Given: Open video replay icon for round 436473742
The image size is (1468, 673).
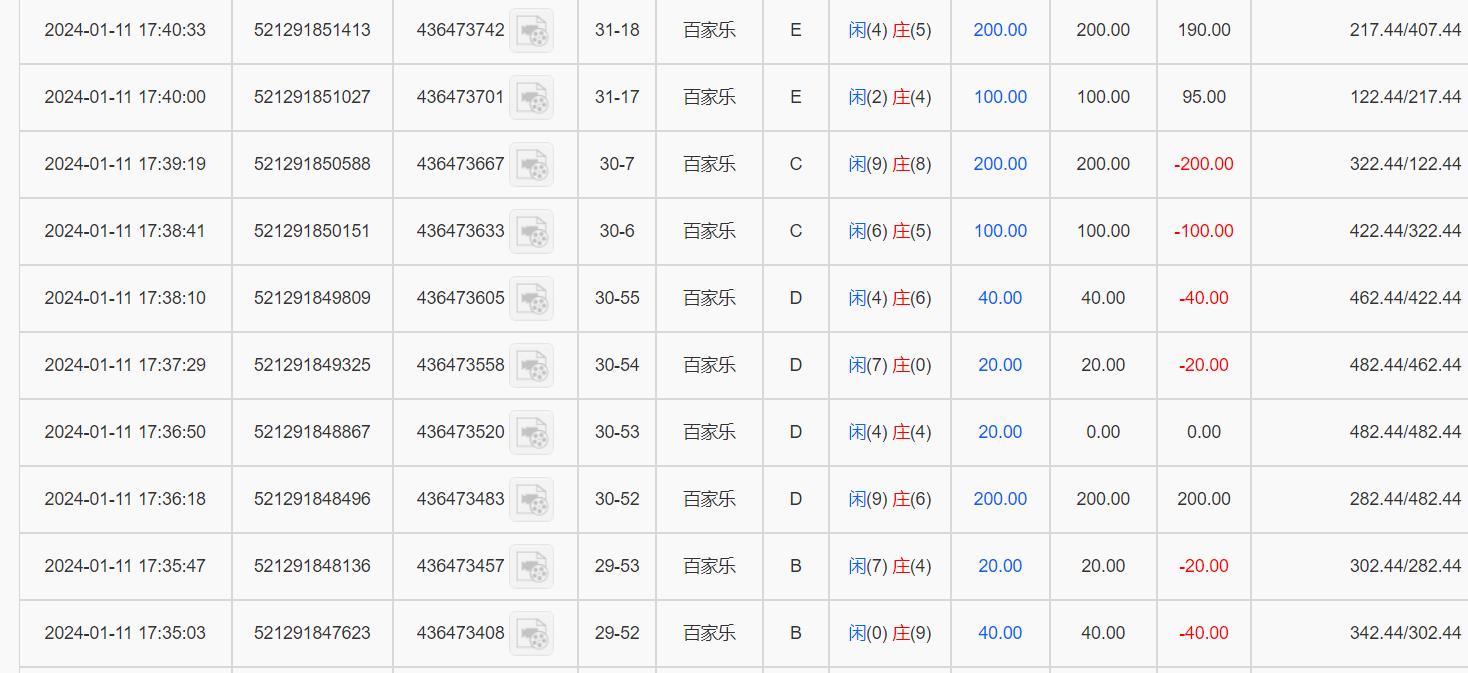Looking at the screenshot, I should tap(531, 31).
